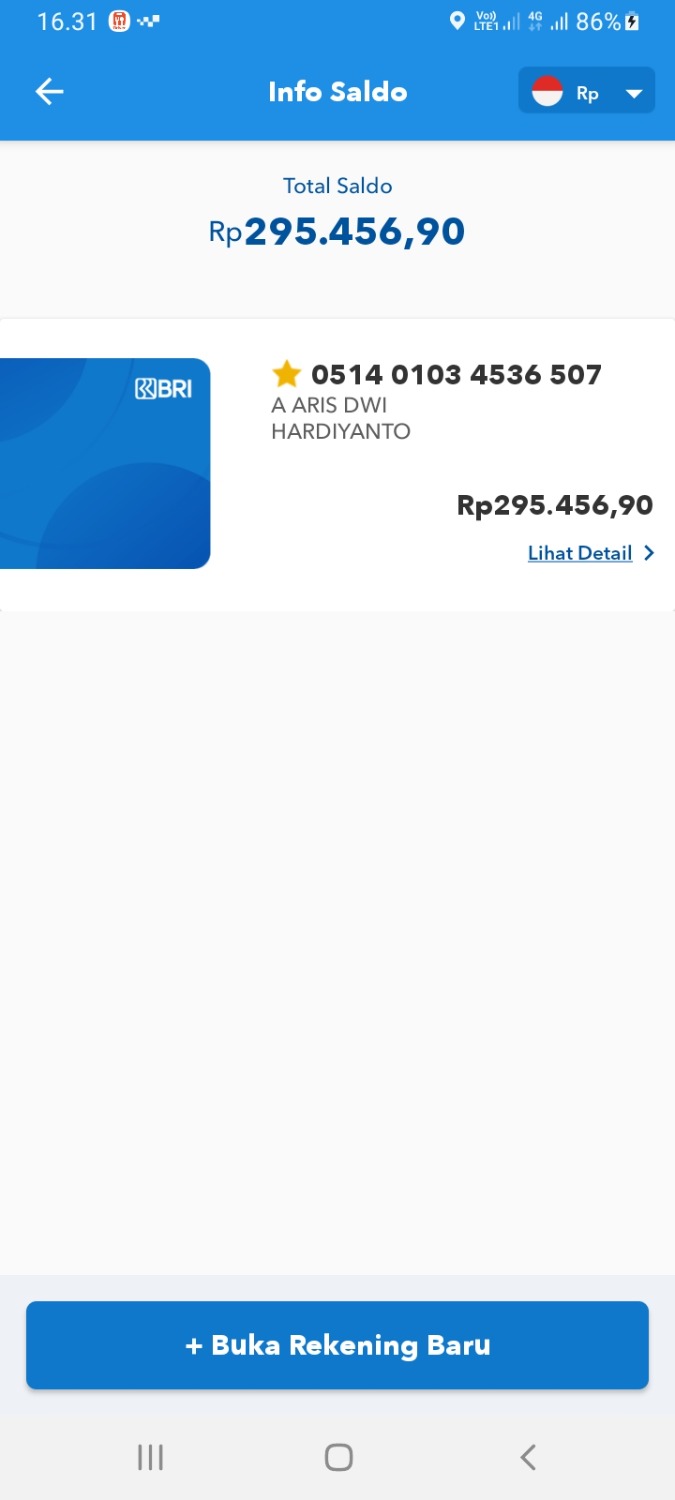Open the recent apps view

click(x=150, y=1457)
